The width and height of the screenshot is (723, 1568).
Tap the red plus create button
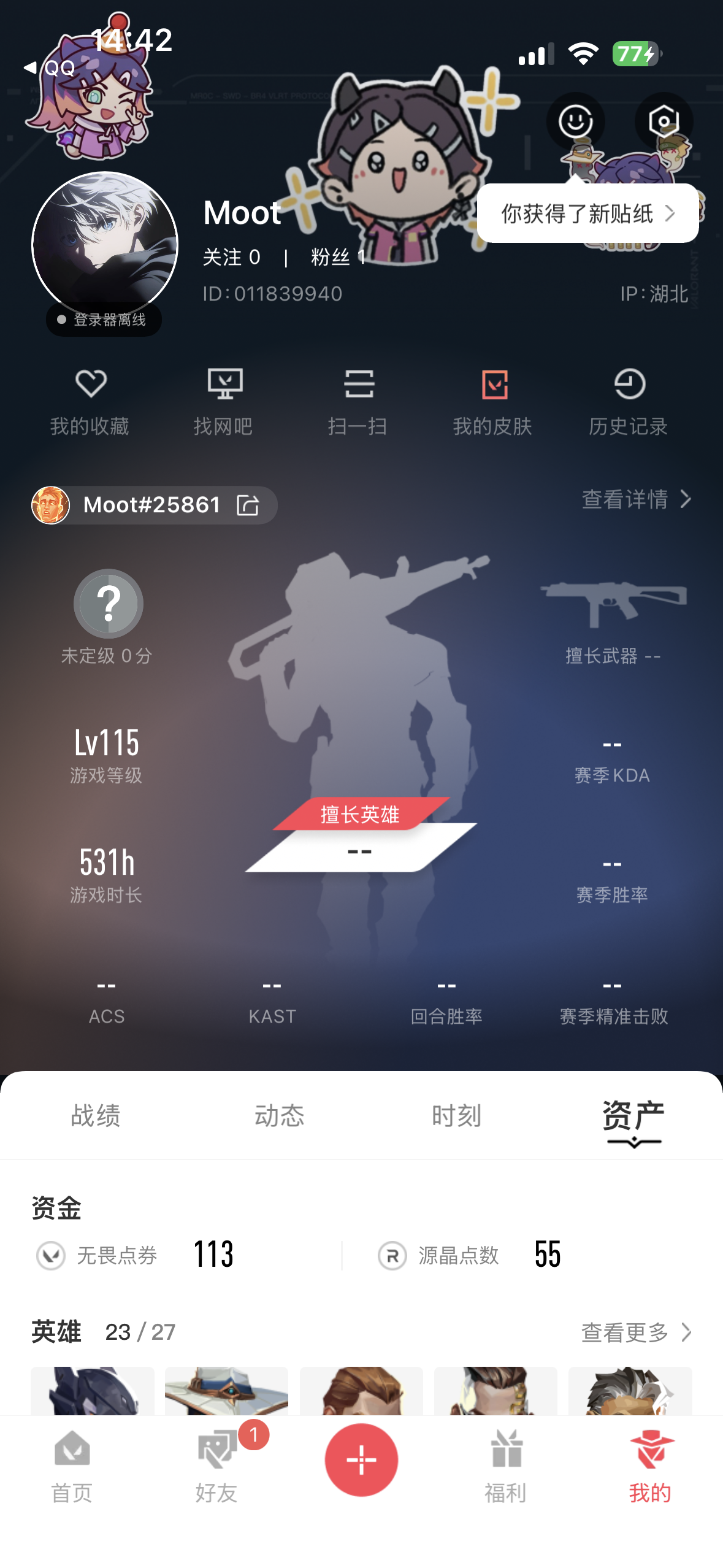361,1459
